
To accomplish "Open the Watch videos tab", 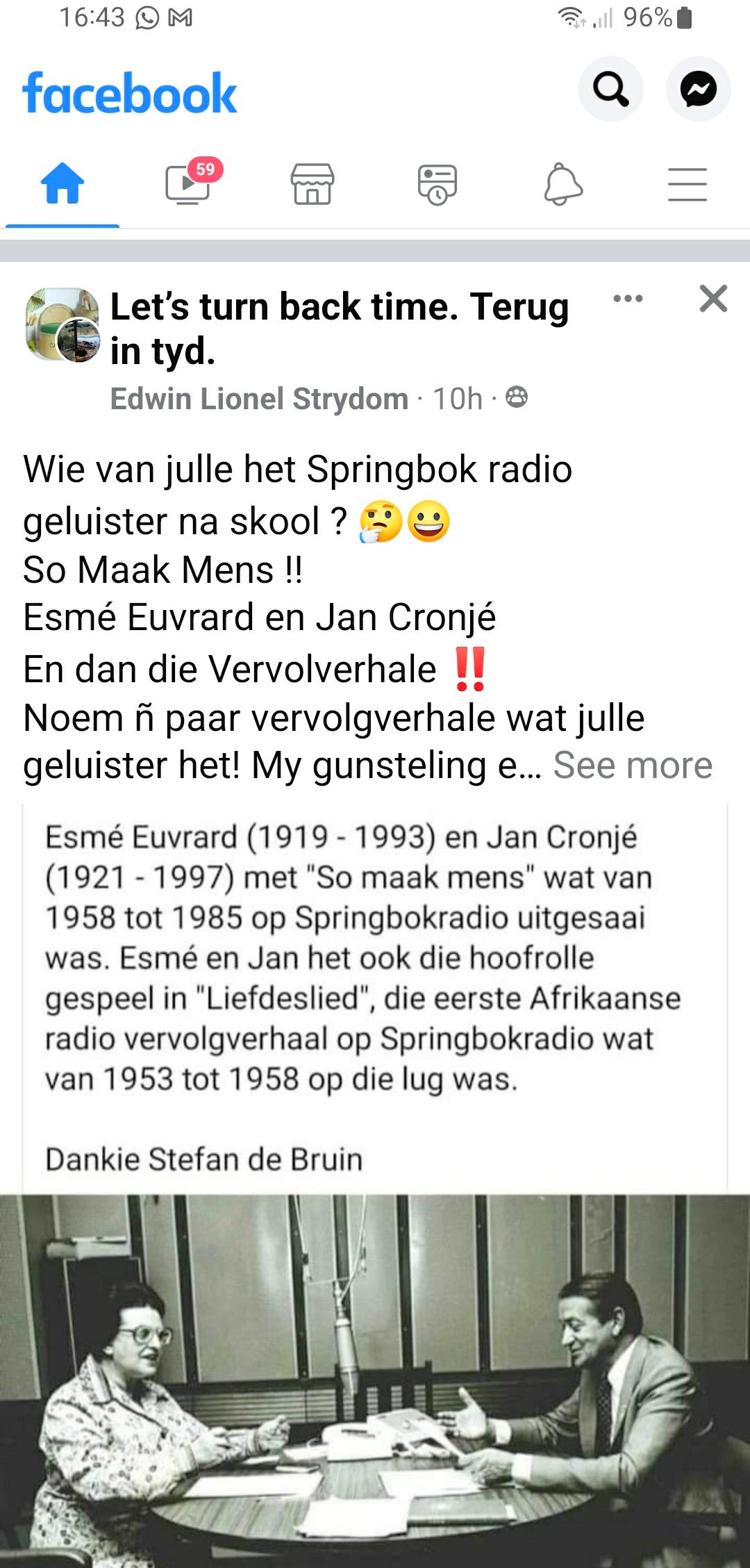I will (x=189, y=184).
